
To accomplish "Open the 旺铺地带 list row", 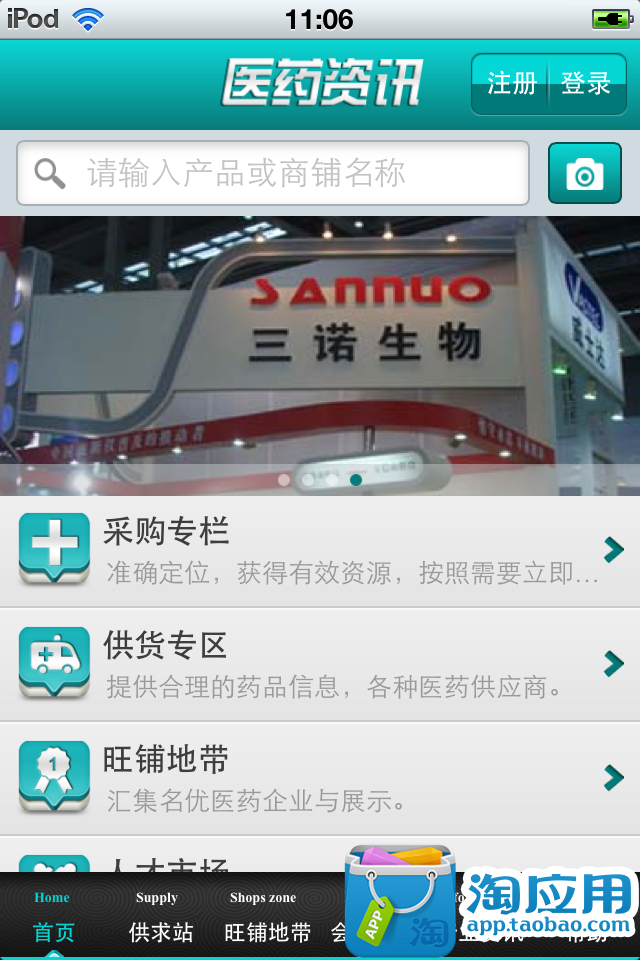I will (320, 778).
